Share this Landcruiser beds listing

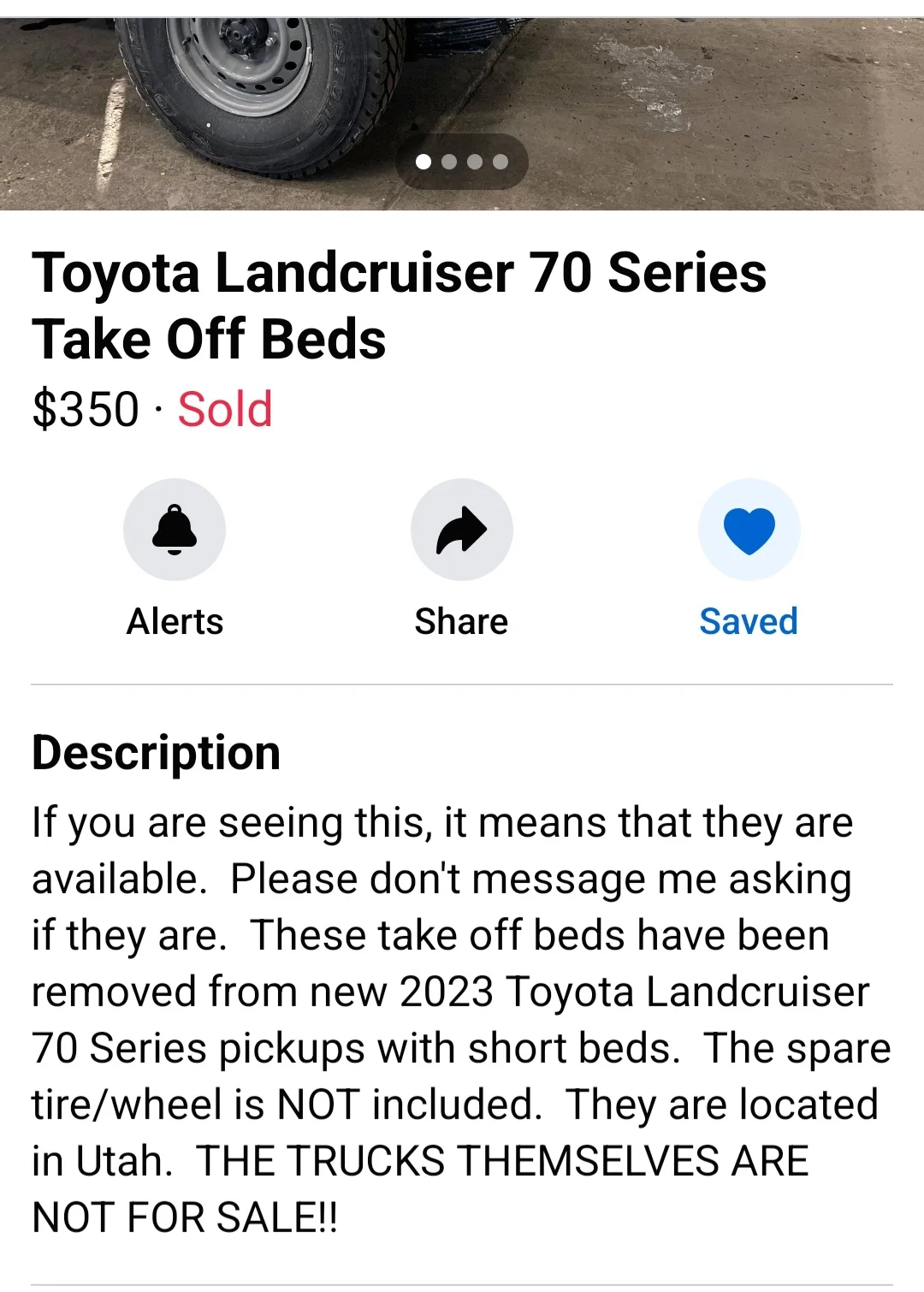[461, 530]
